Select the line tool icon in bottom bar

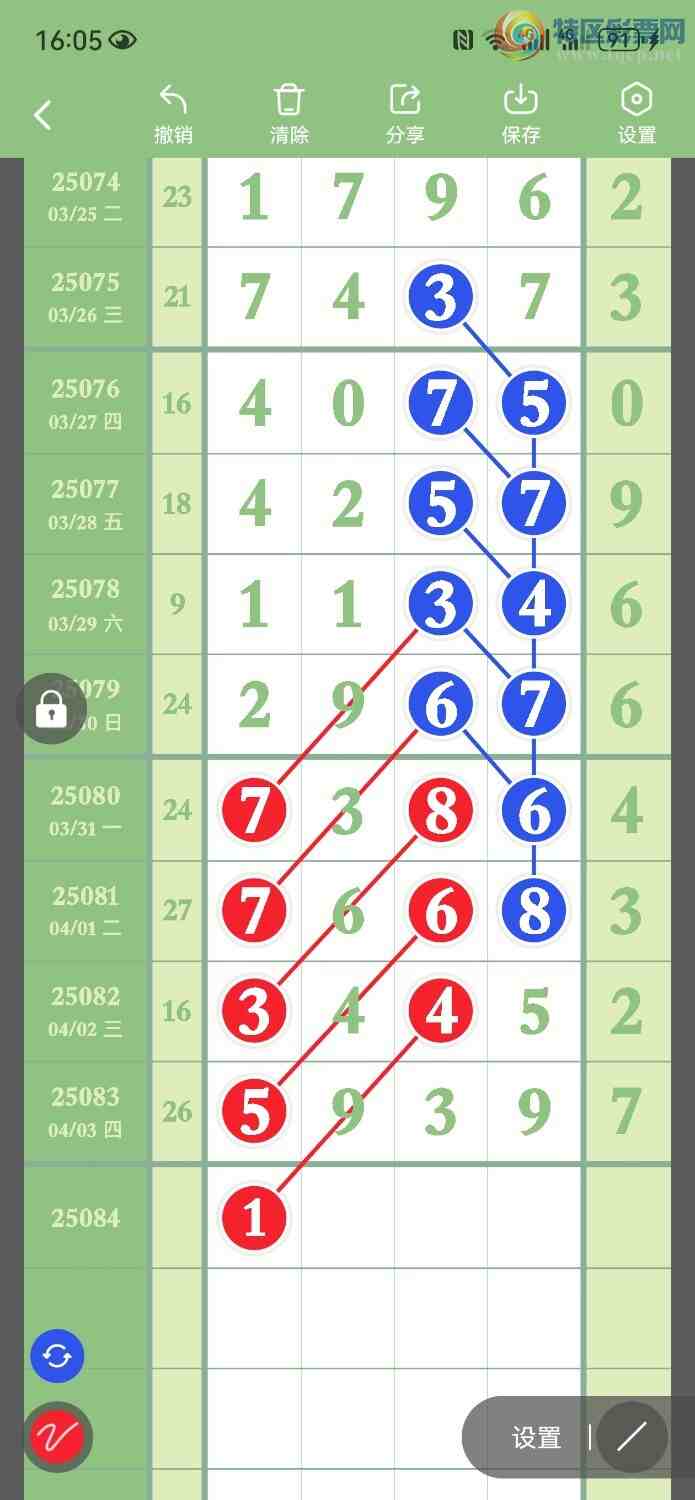point(632,1438)
